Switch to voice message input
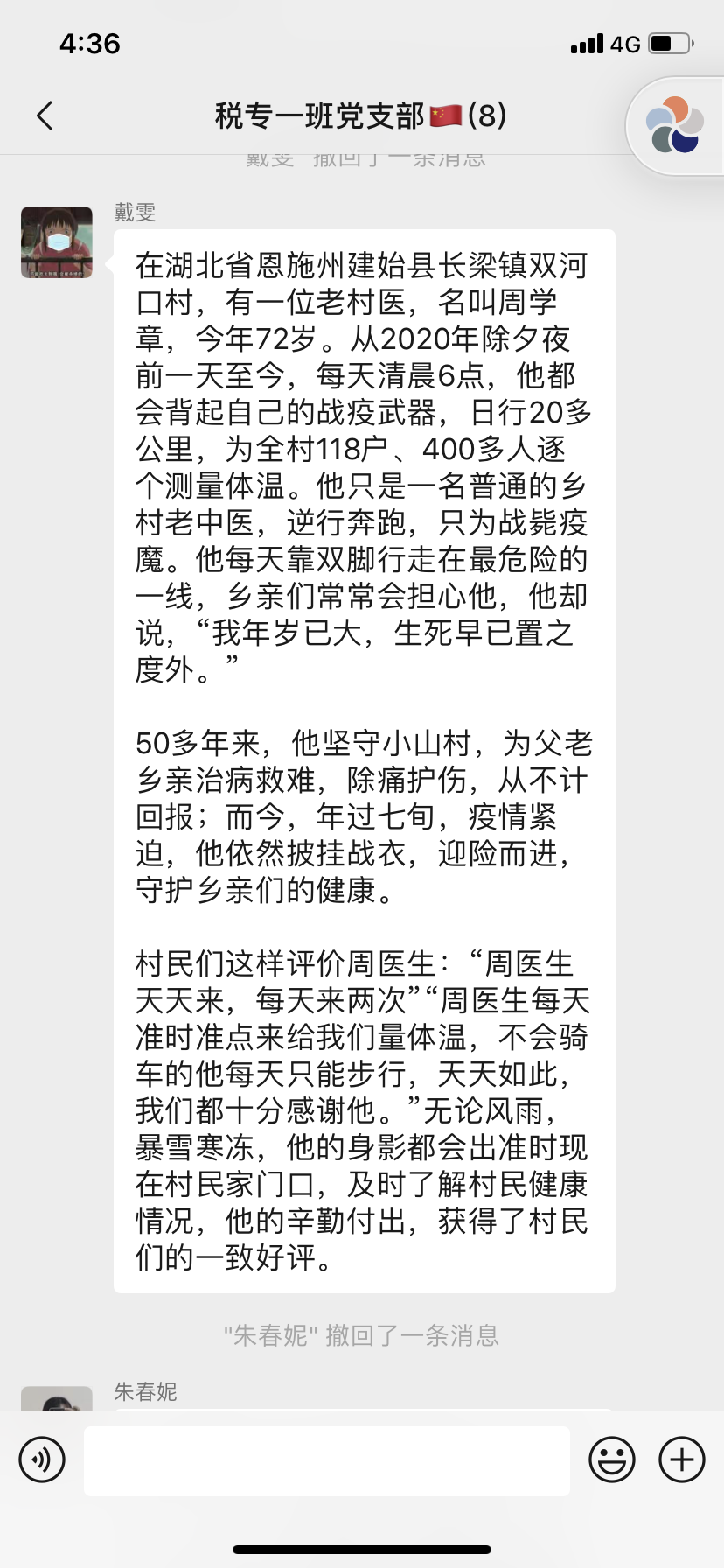Image resolution: width=724 pixels, height=1568 pixels. click(42, 1459)
